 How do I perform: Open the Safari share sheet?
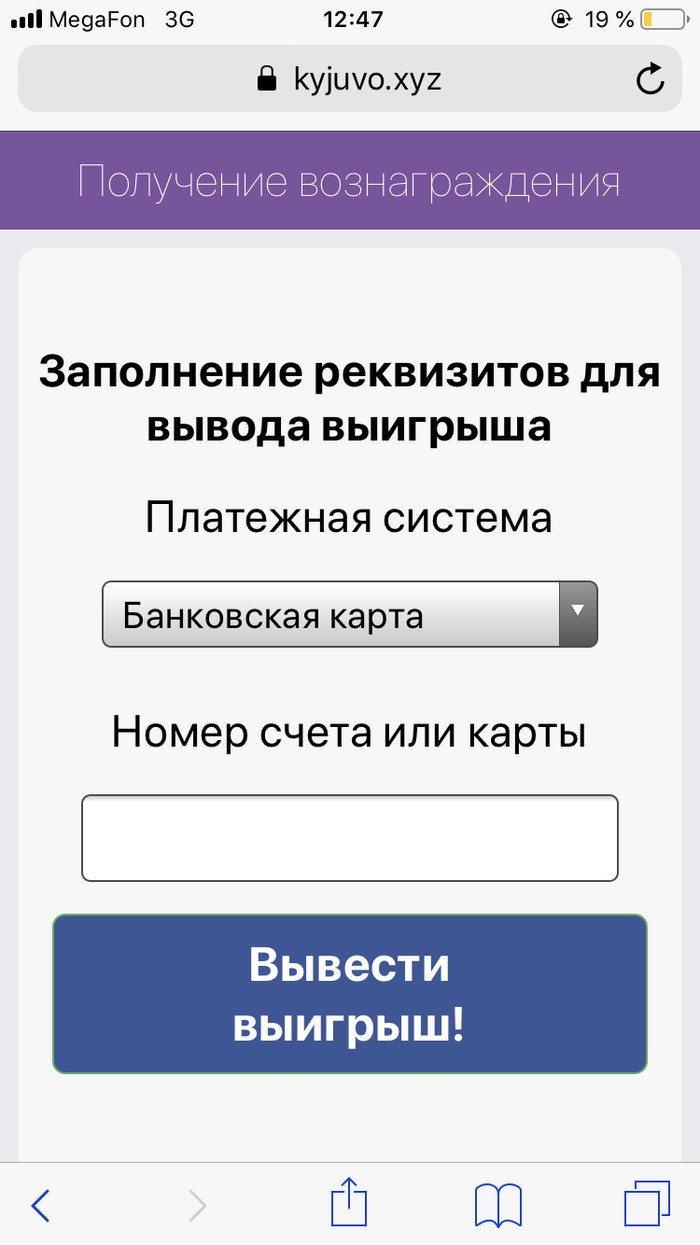coord(349,1203)
